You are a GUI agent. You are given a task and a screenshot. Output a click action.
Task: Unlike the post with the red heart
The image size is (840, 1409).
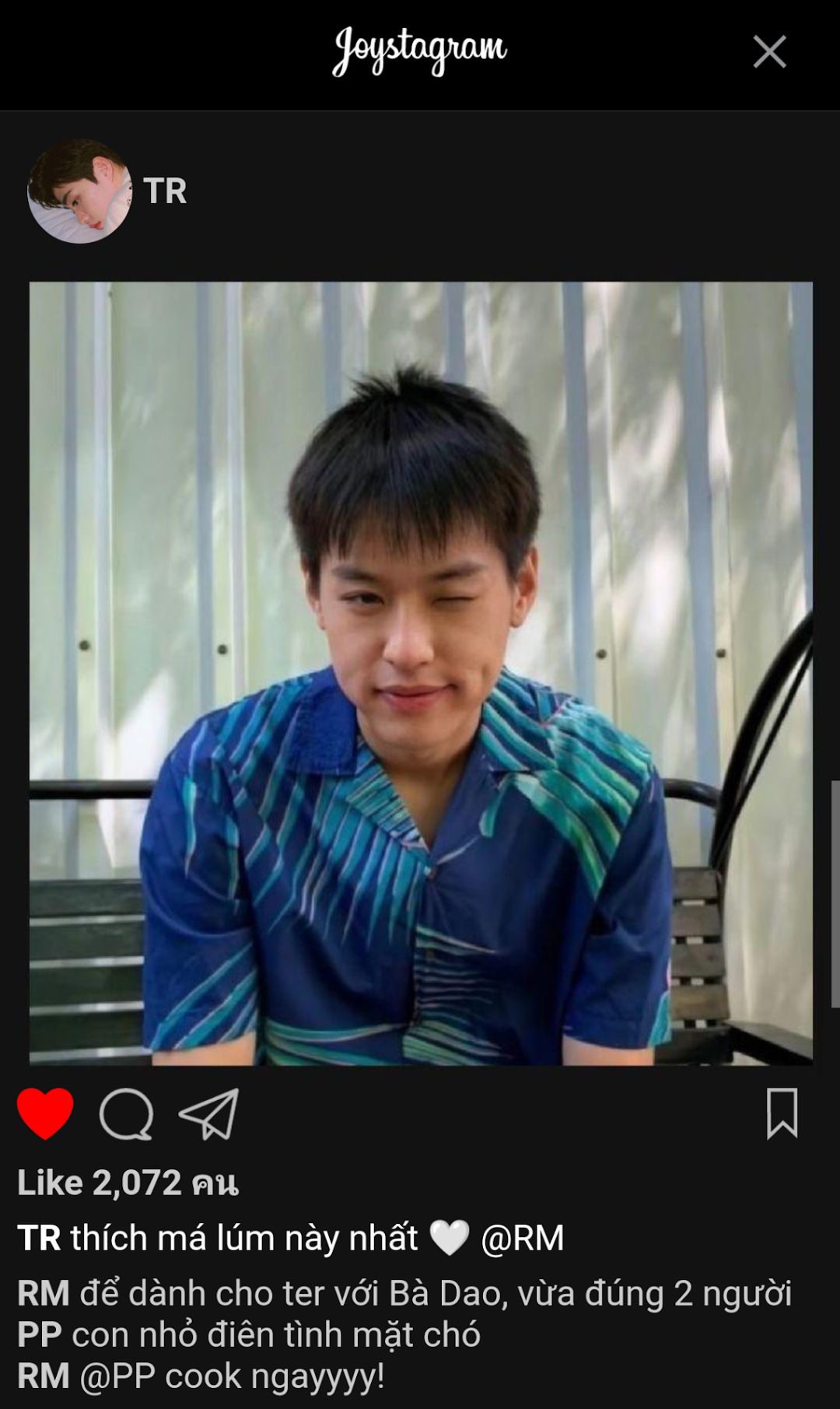(x=45, y=1113)
